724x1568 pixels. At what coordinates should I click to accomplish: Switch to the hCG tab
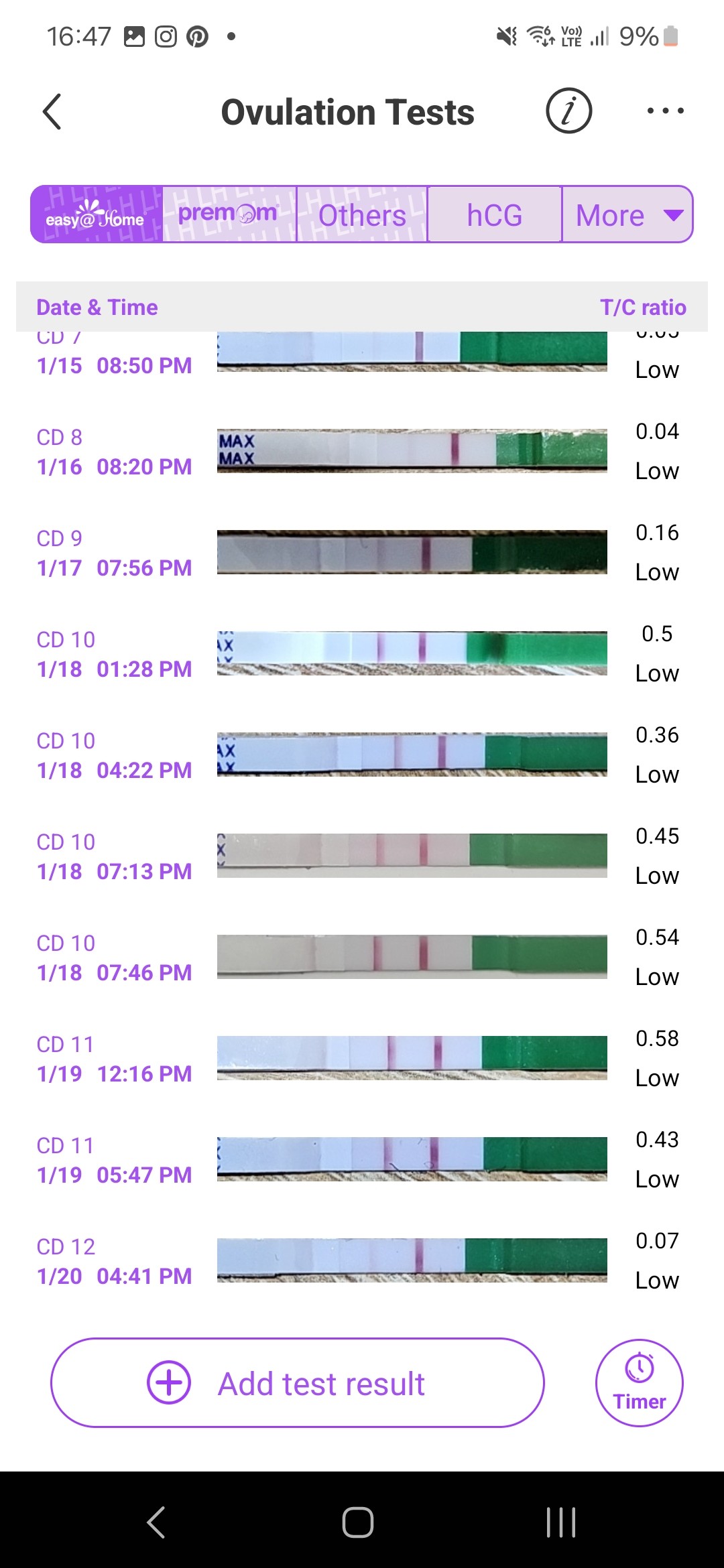click(495, 215)
